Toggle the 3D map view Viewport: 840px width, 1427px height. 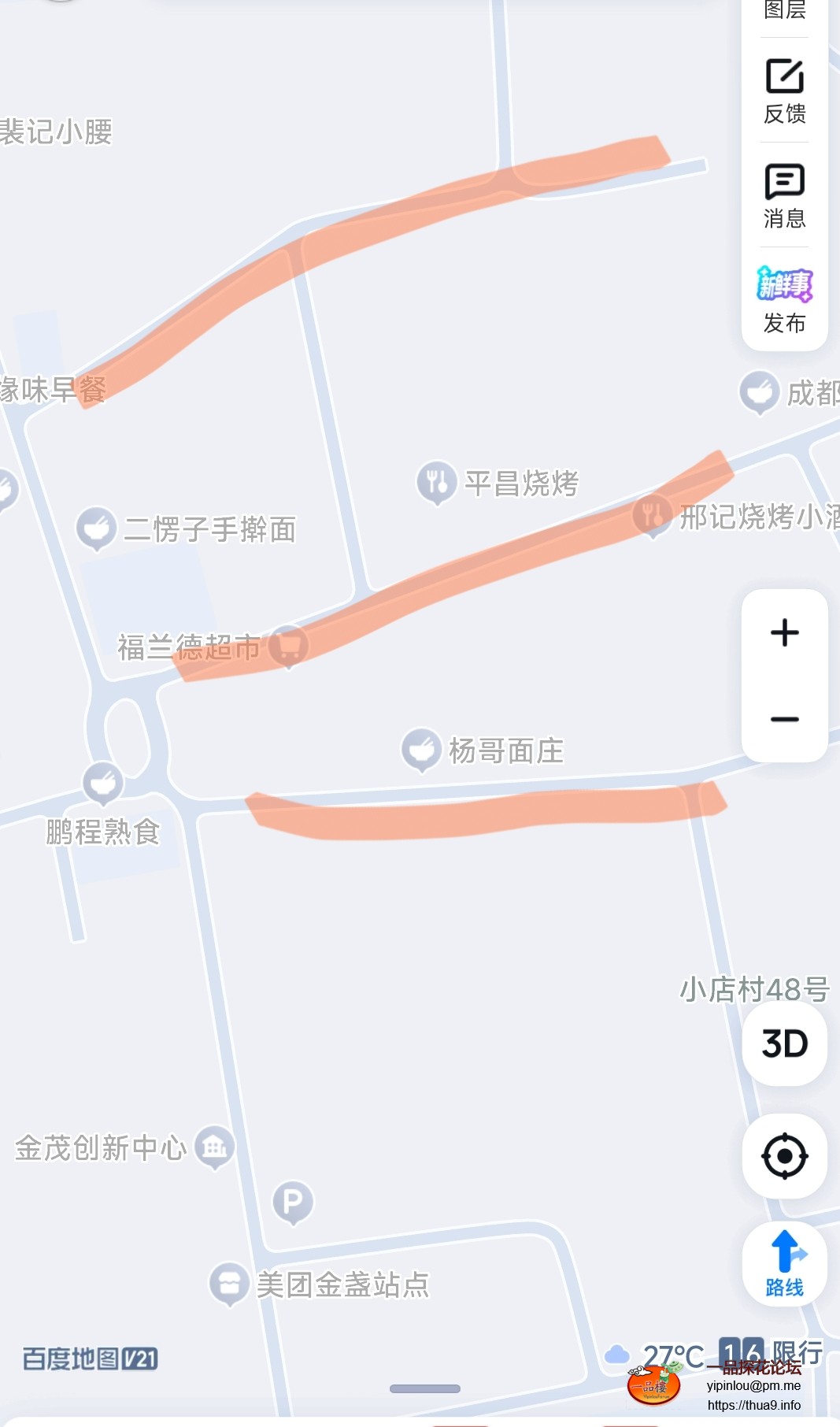tap(784, 1043)
